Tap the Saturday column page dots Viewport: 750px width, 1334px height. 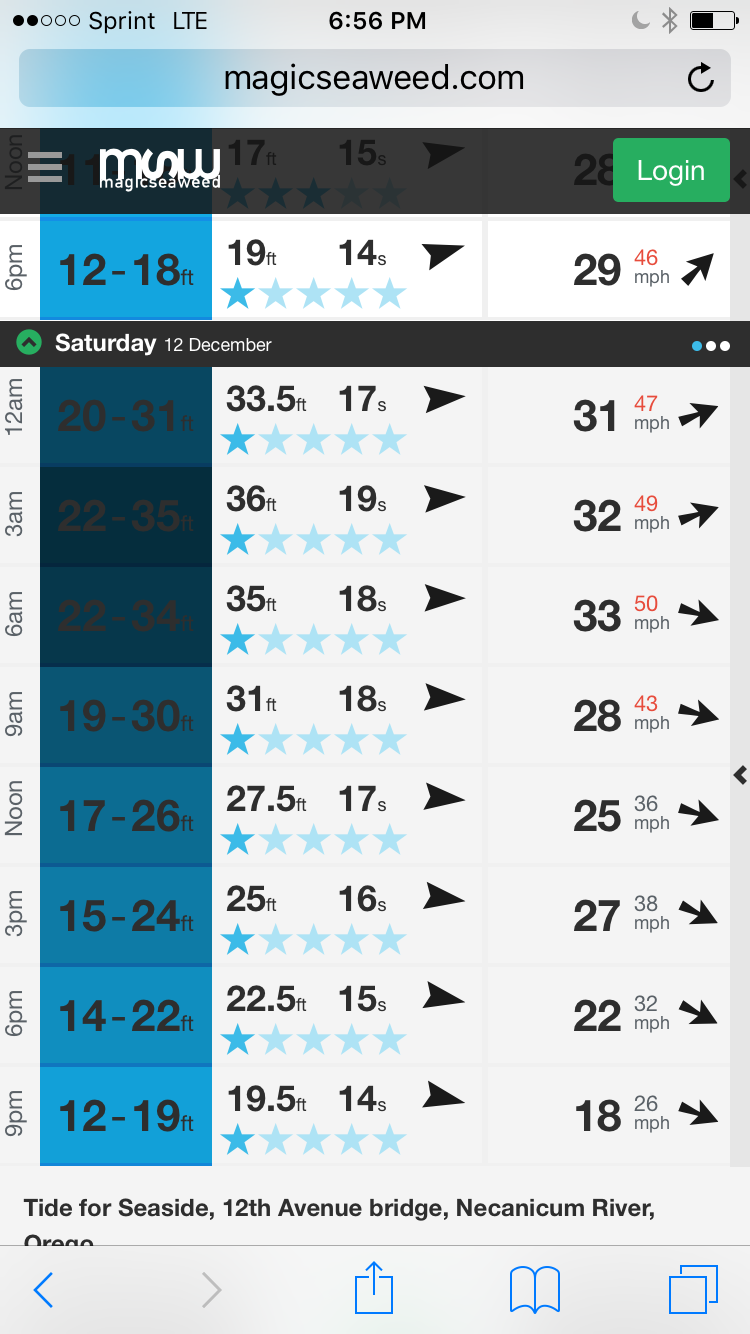click(711, 346)
